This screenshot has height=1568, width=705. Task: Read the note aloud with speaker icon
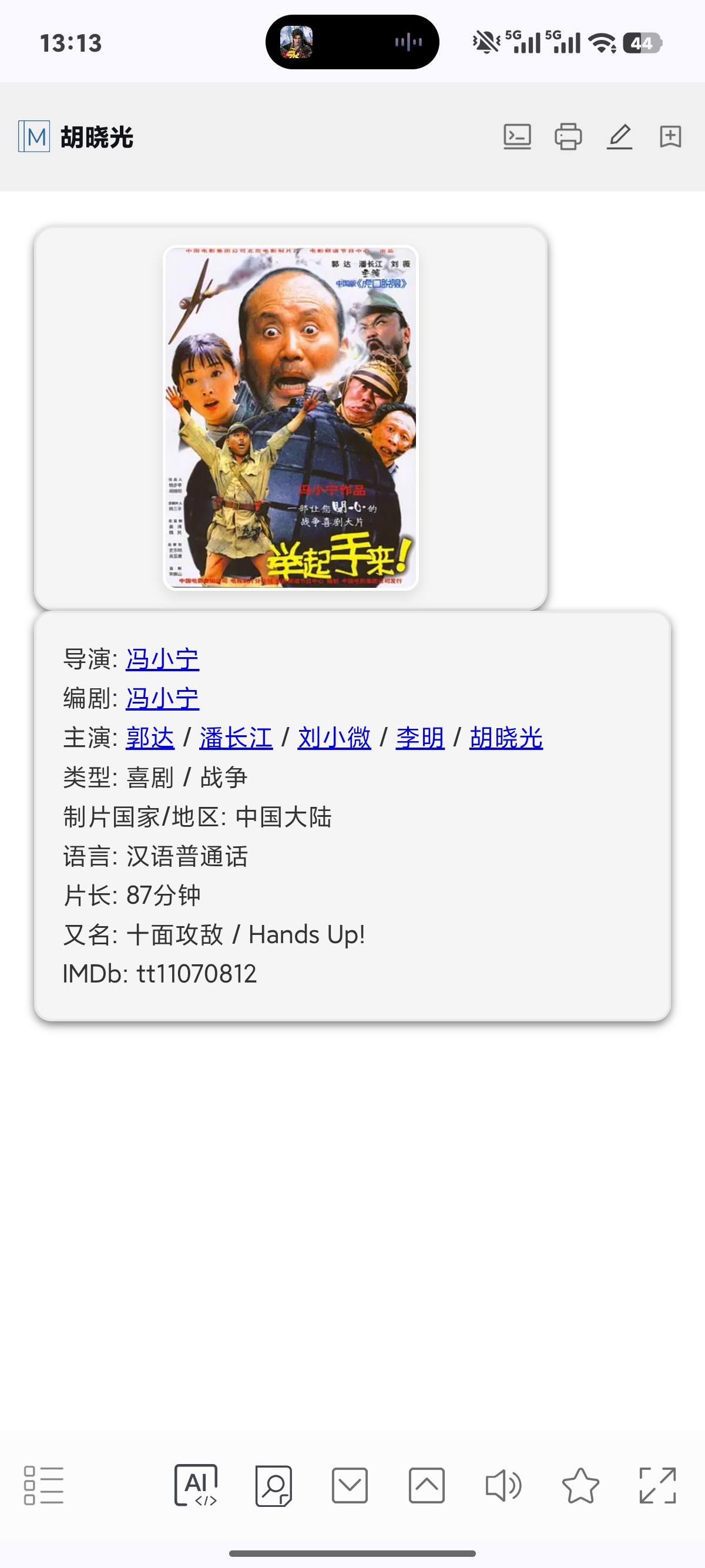tap(503, 1485)
